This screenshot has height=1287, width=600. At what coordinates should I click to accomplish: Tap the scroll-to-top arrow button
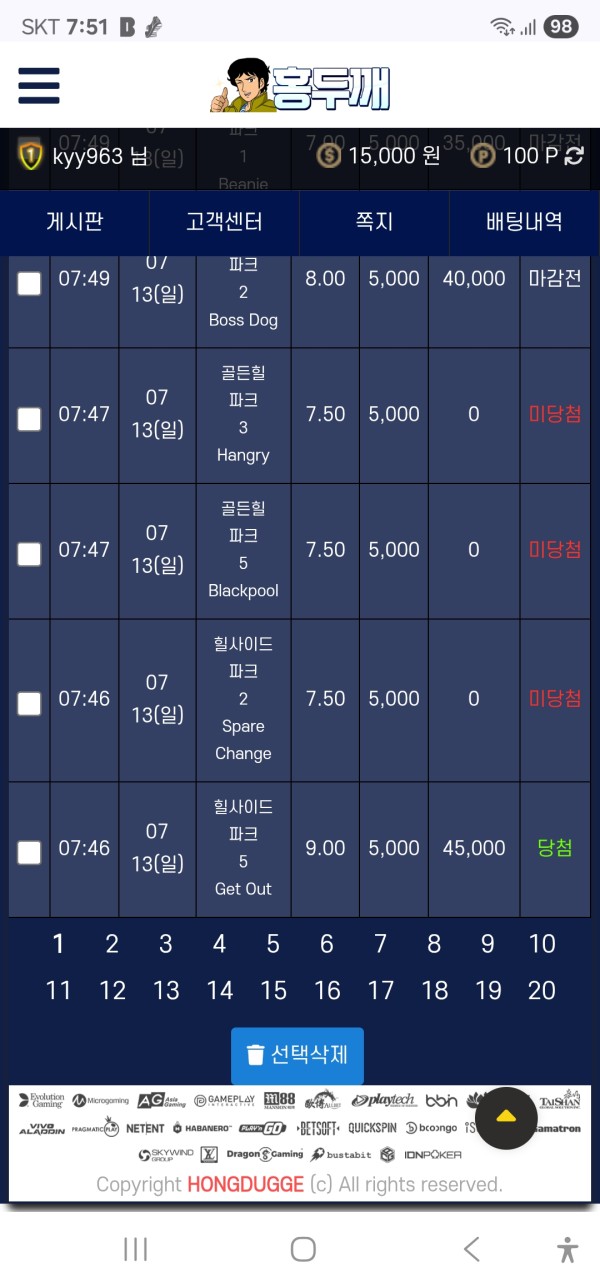(x=507, y=1118)
